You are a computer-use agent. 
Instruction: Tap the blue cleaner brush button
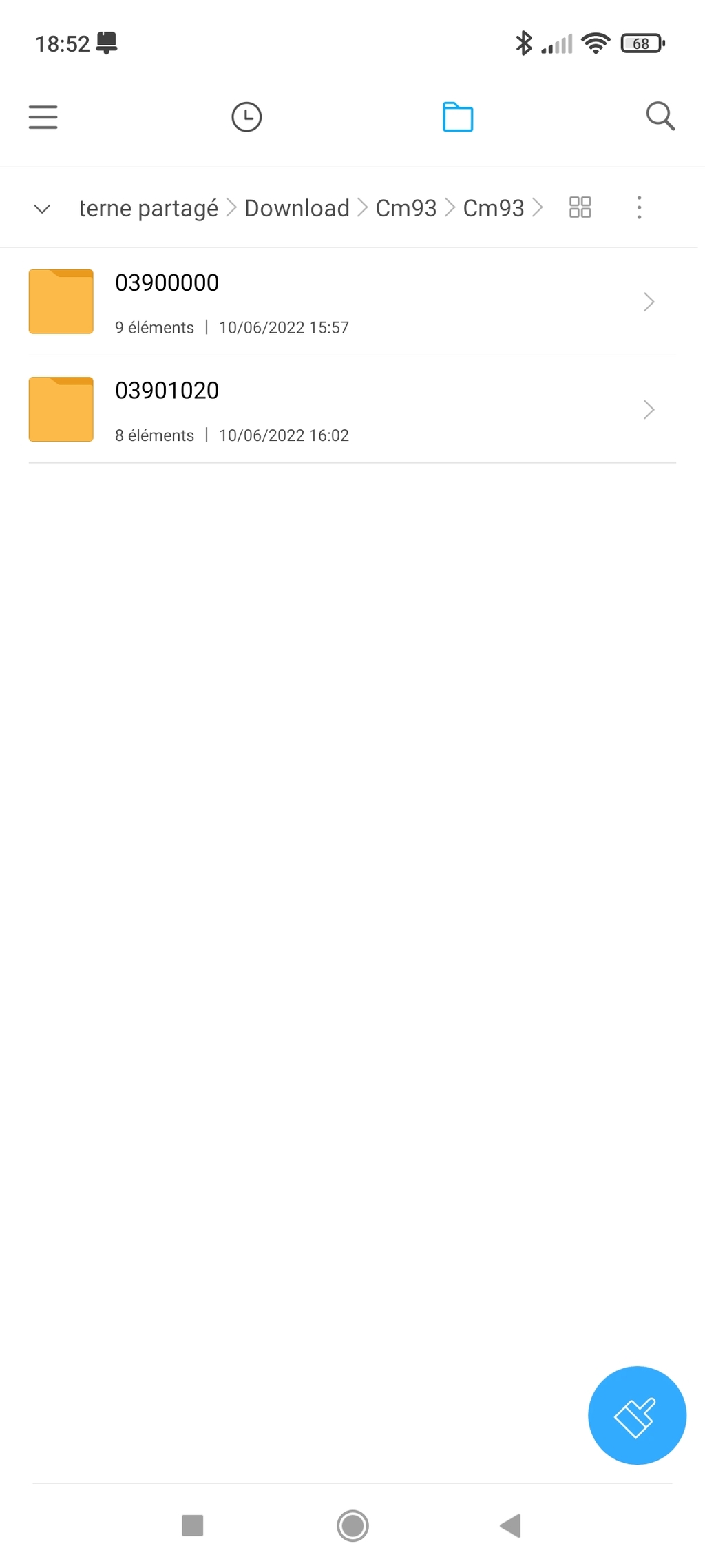pos(637,1415)
